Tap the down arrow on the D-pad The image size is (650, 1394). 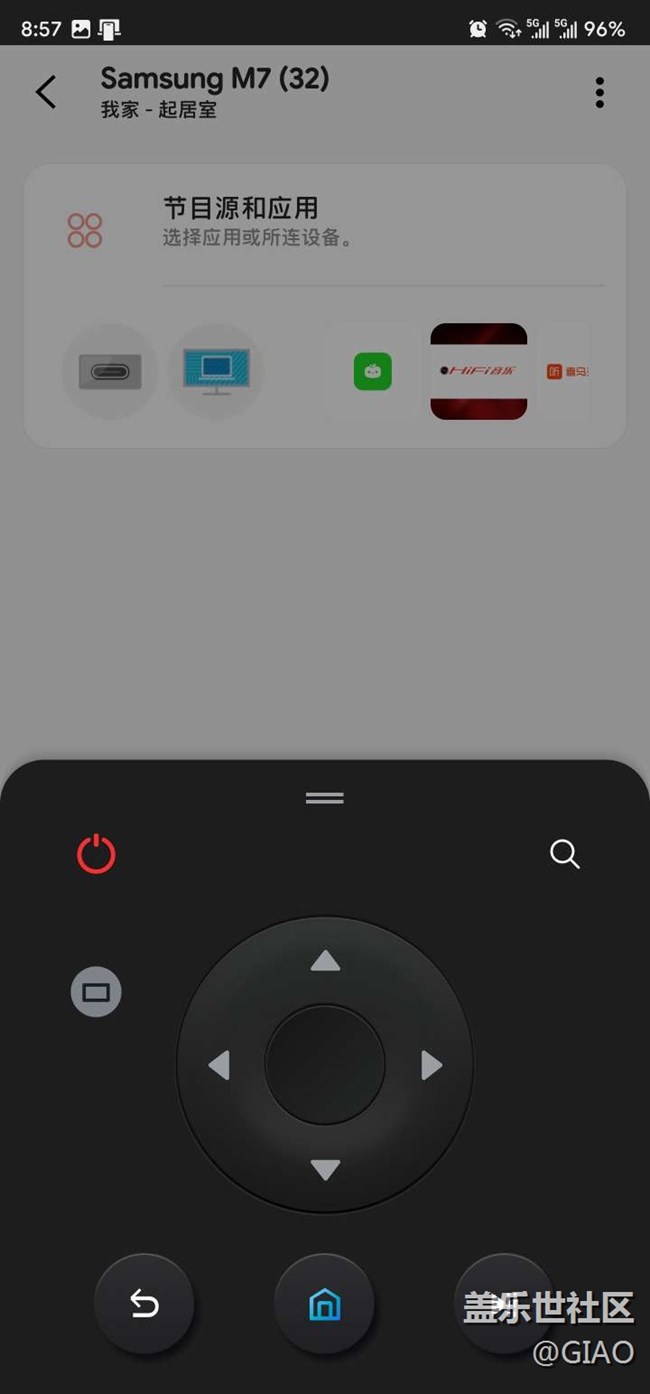[x=325, y=1169]
